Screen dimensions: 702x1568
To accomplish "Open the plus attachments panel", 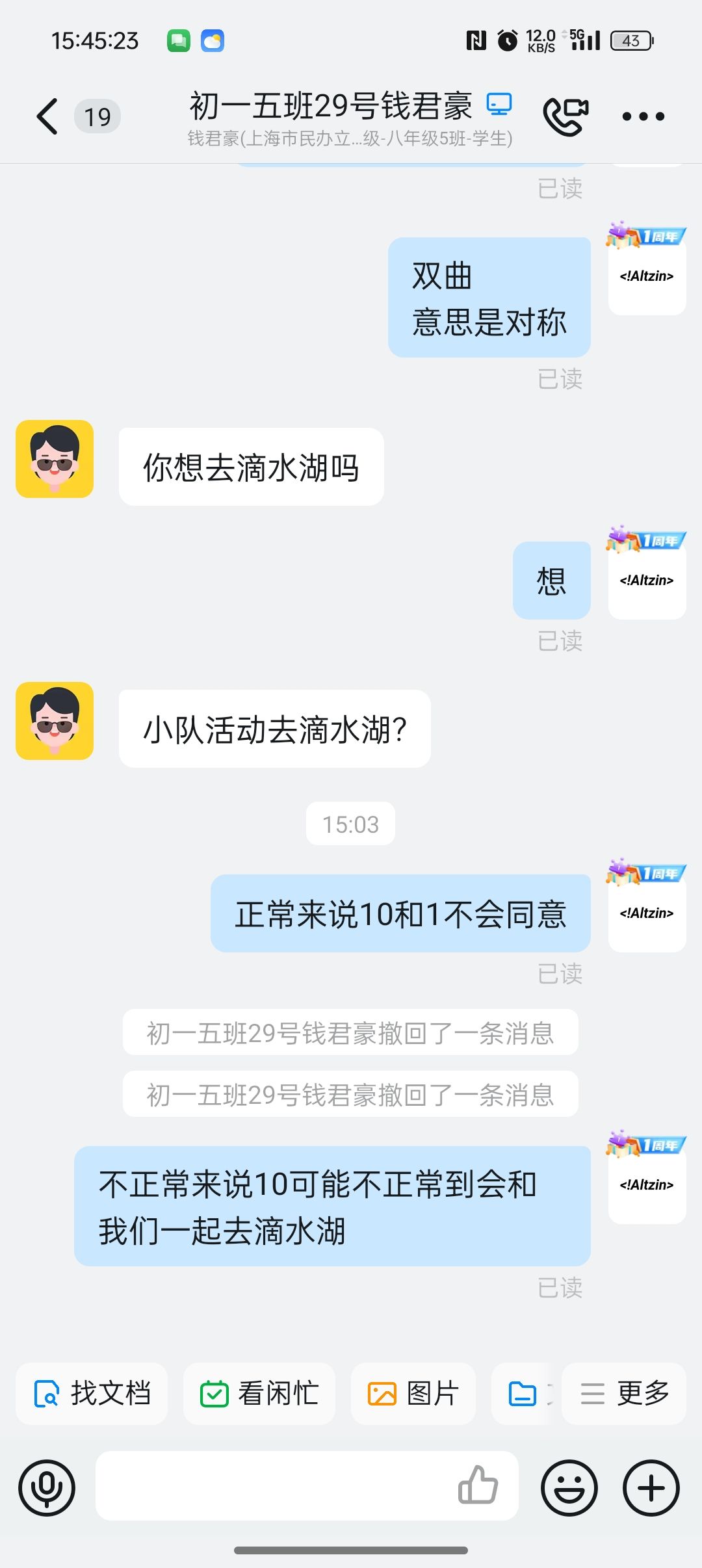I will coord(651,1487).
